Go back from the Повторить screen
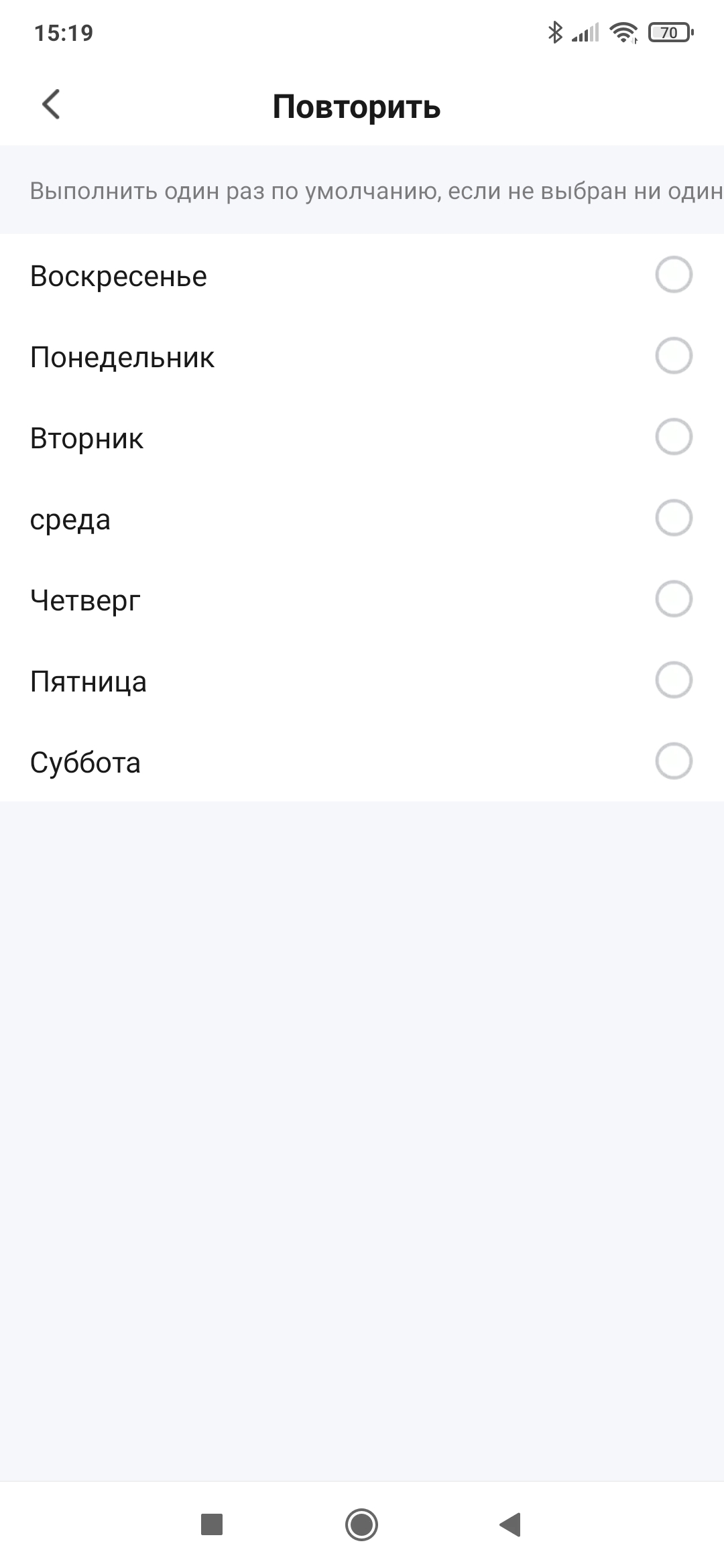Image resolution: width=724 pixels, height=1568 pixels. [51, 105]
